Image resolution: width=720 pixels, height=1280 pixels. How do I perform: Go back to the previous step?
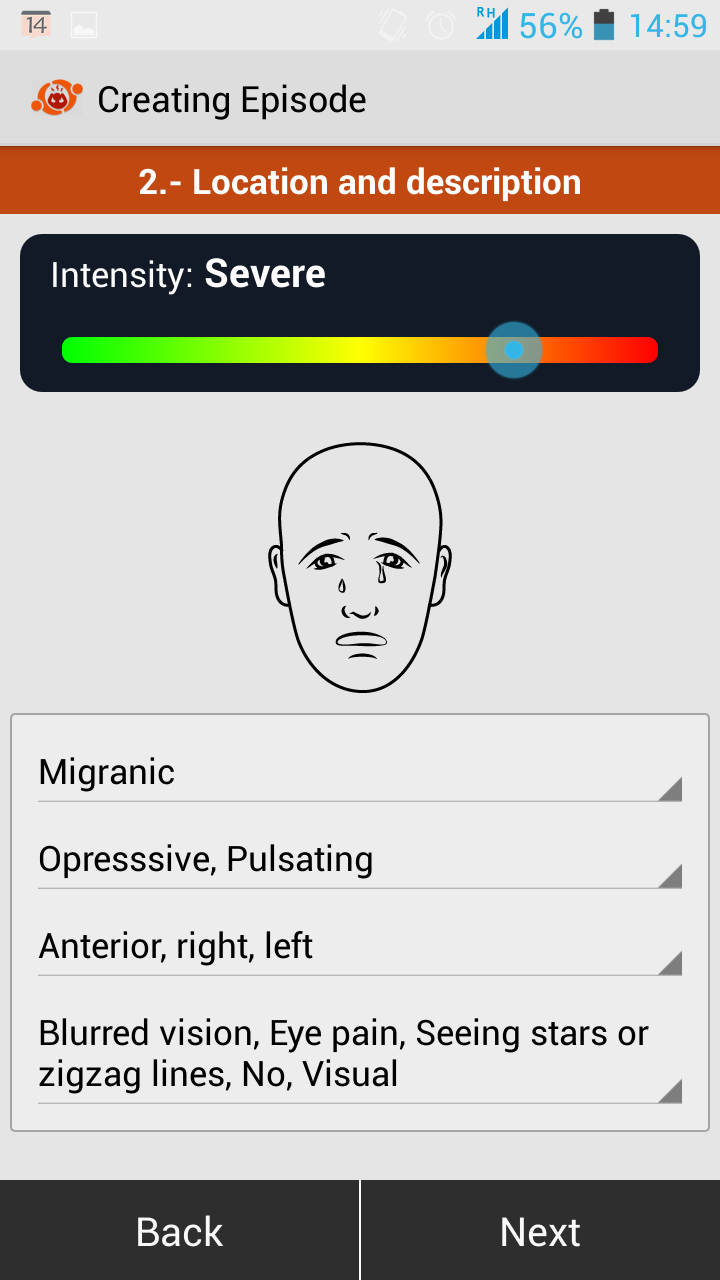pos(179,1231)
